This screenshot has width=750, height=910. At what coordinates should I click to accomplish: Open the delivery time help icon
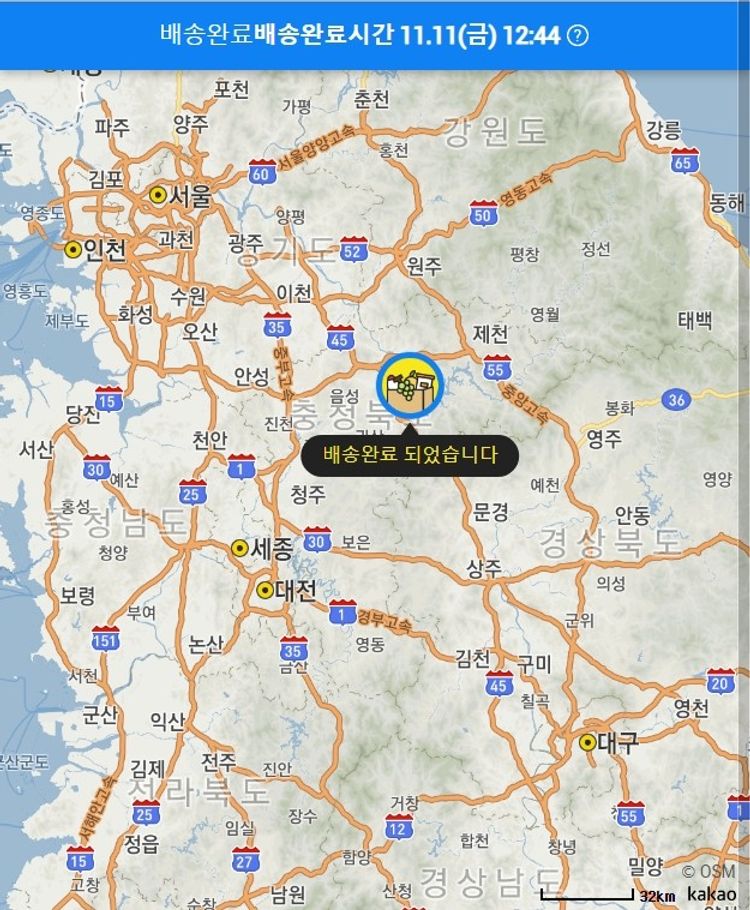(x=578, y=35)
